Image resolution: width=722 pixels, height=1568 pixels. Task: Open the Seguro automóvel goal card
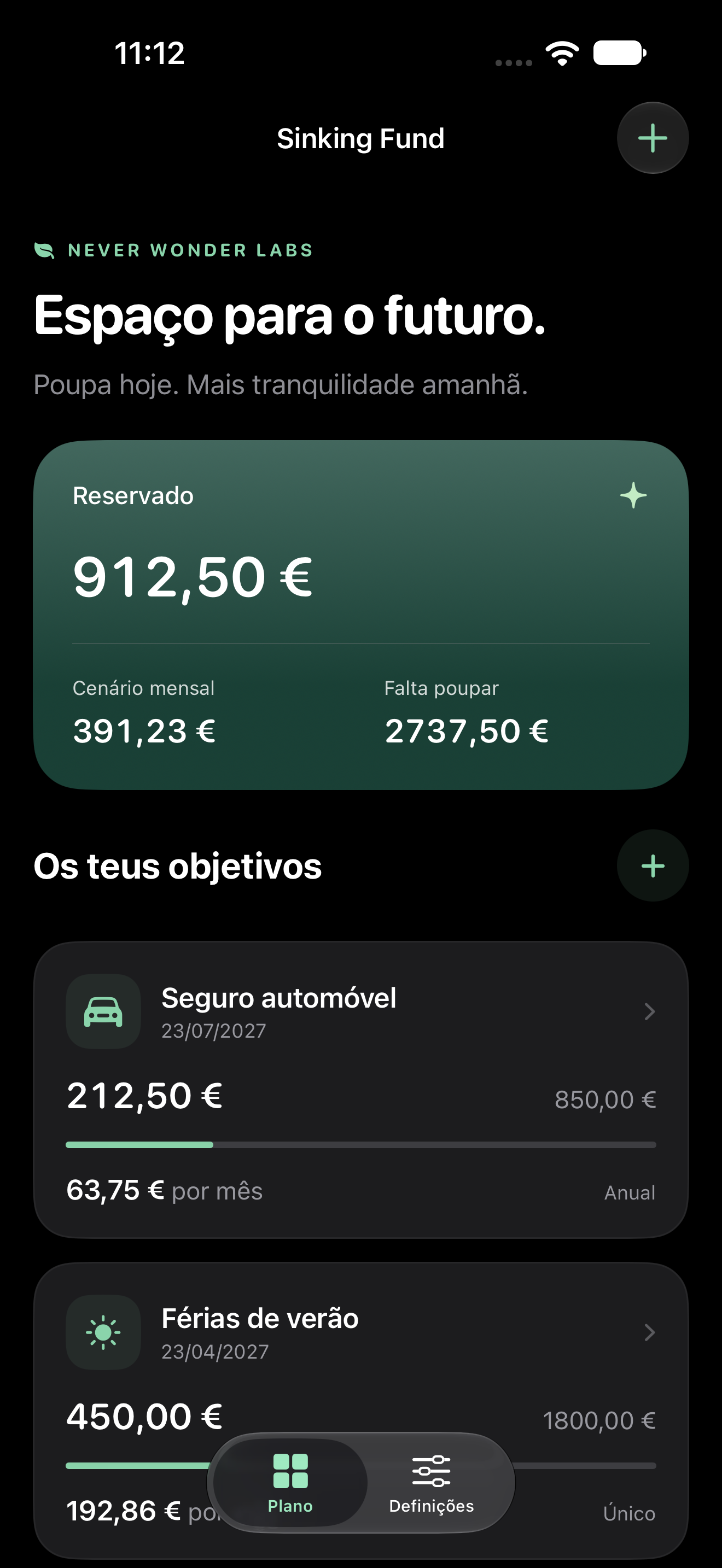[x=361, y=1090]
